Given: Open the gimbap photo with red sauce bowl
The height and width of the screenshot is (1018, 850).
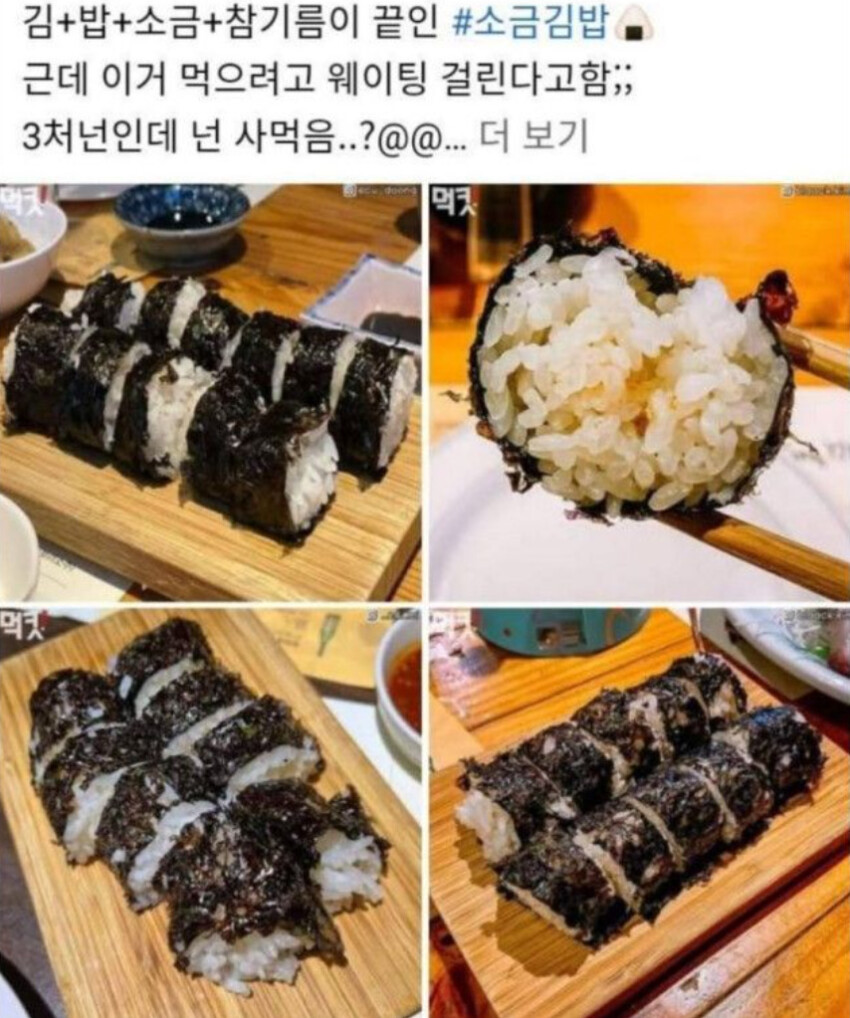Looking at the screenshot, I should (210, 812).
